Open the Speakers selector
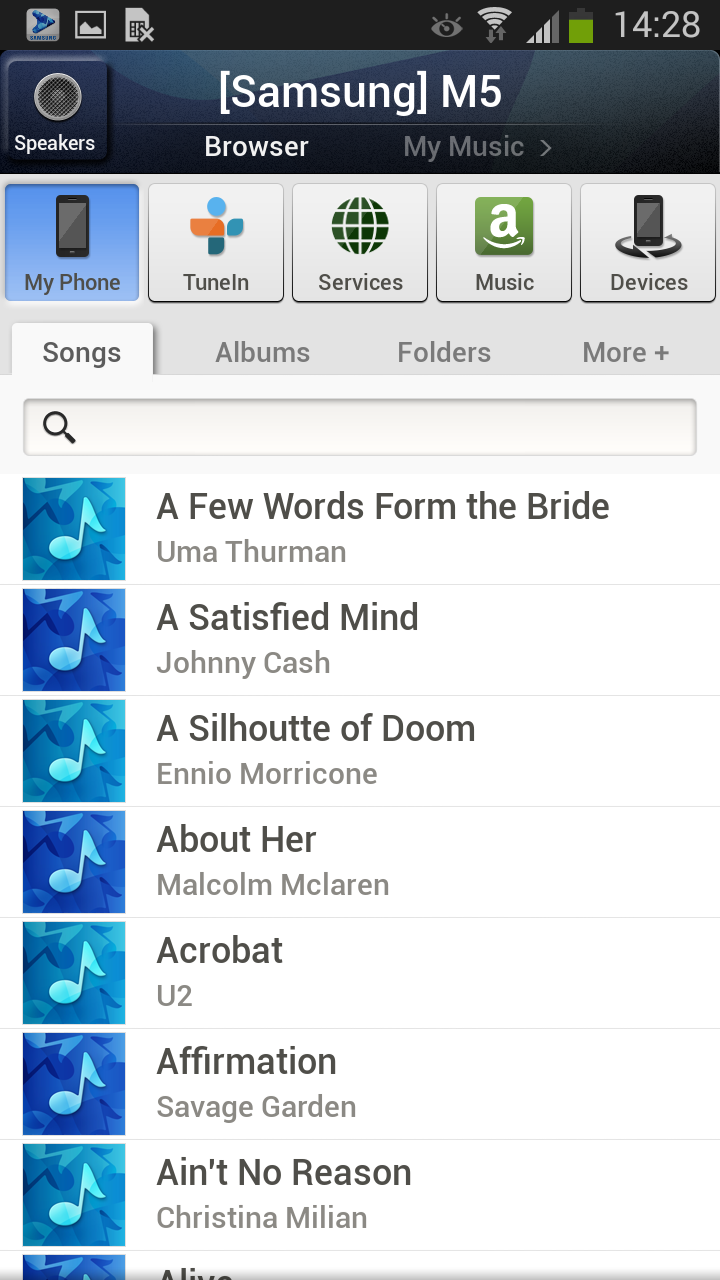The height and width of the screenshot is (1280, 720). (55, 112)
